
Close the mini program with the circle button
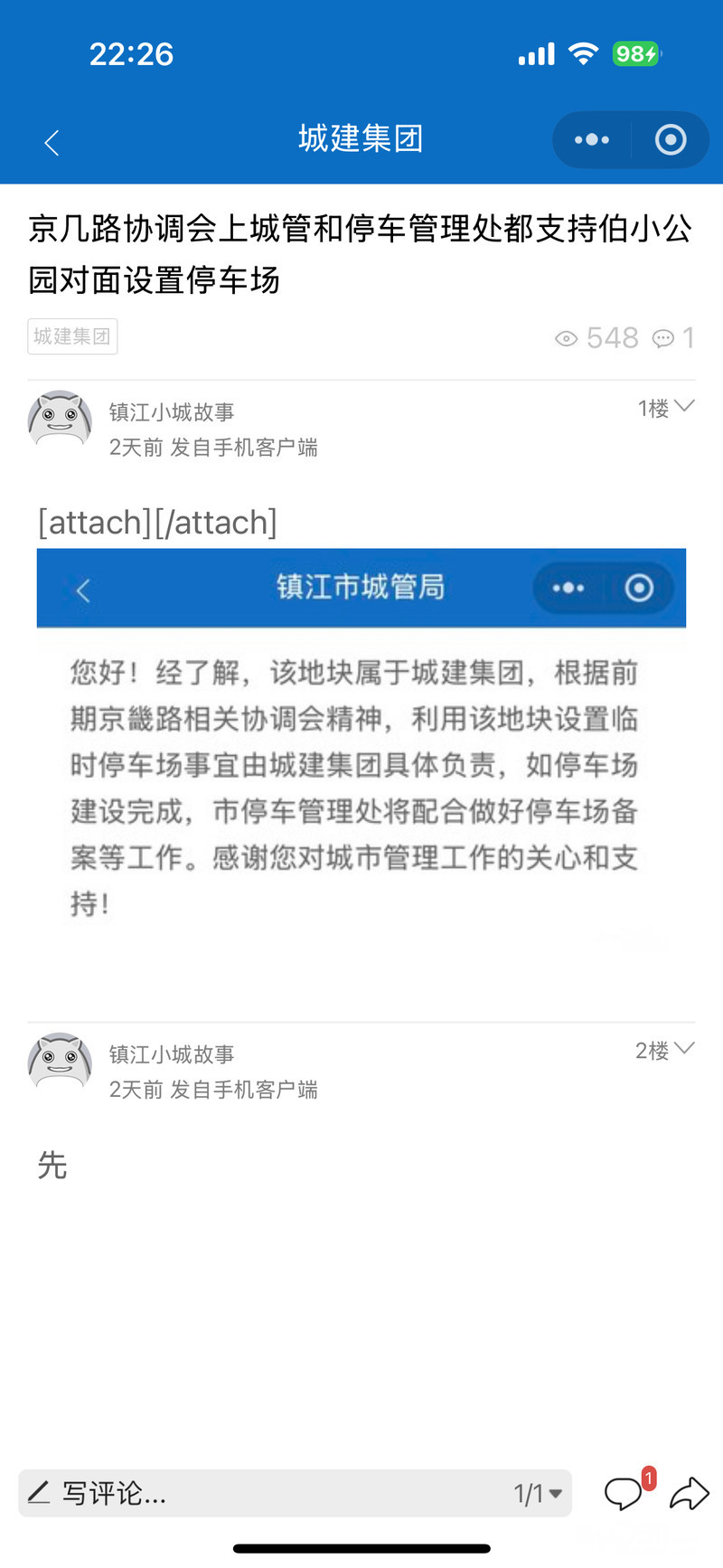tap(670, 140)
